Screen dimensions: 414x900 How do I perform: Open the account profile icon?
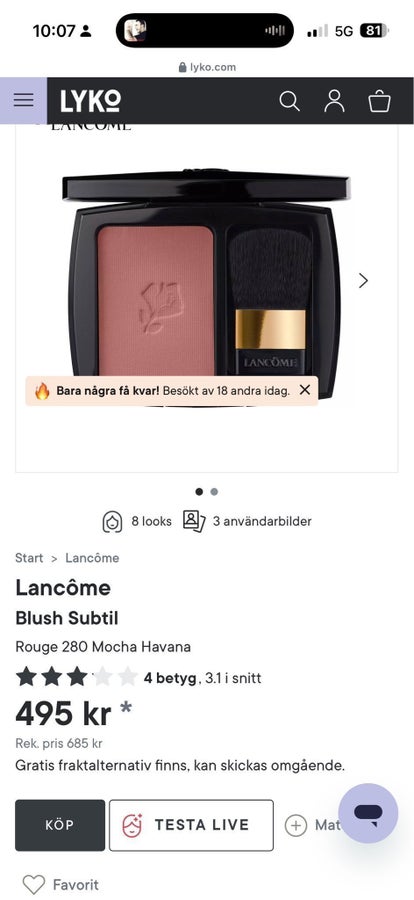(334, 101)
